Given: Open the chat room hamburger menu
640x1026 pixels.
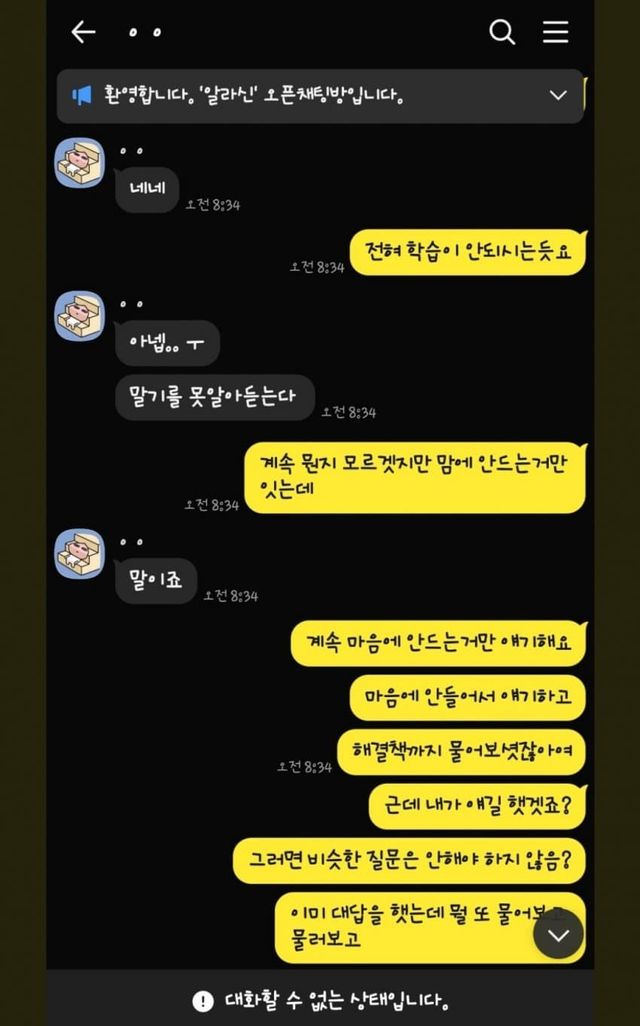Looking at the screenshot, I should tap(556, 32).
